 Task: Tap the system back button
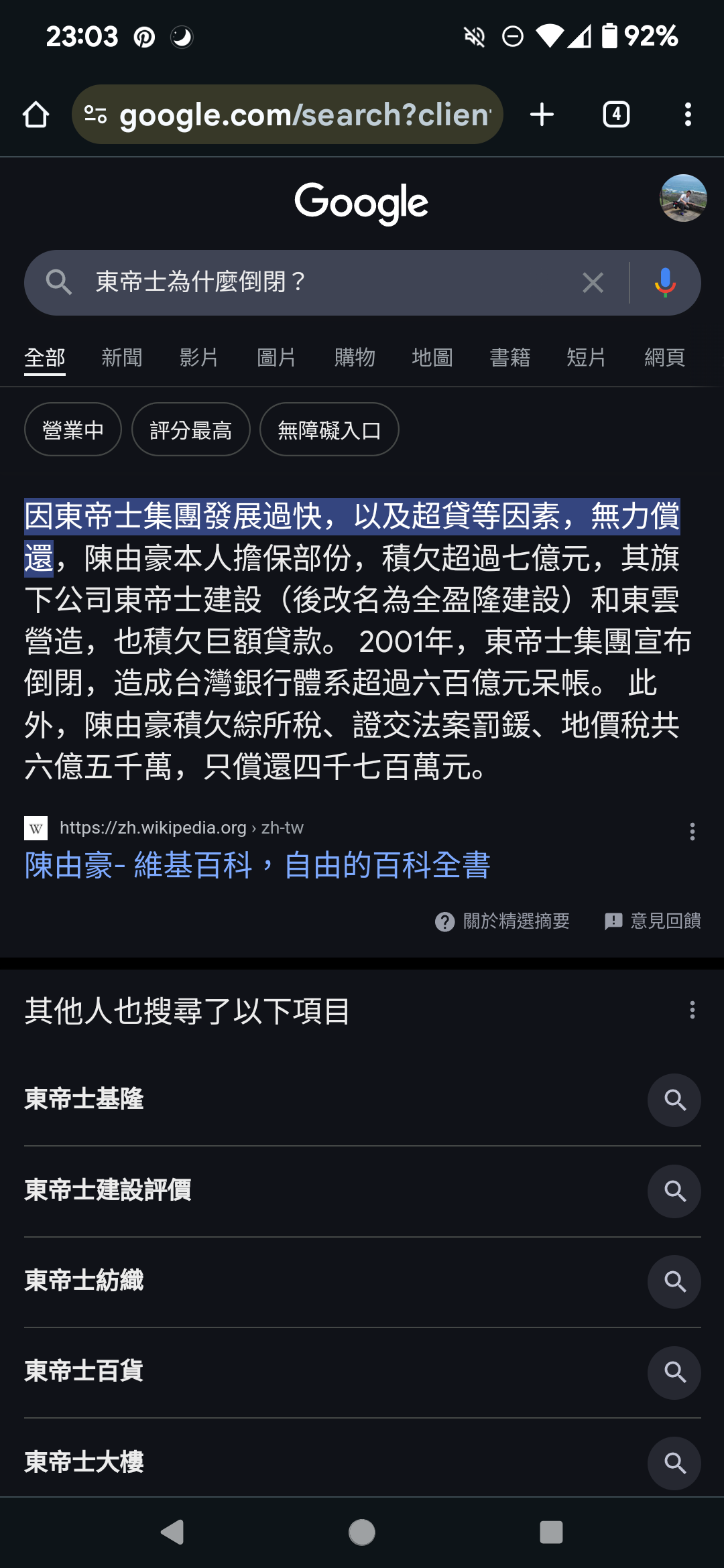(172, 1532)
